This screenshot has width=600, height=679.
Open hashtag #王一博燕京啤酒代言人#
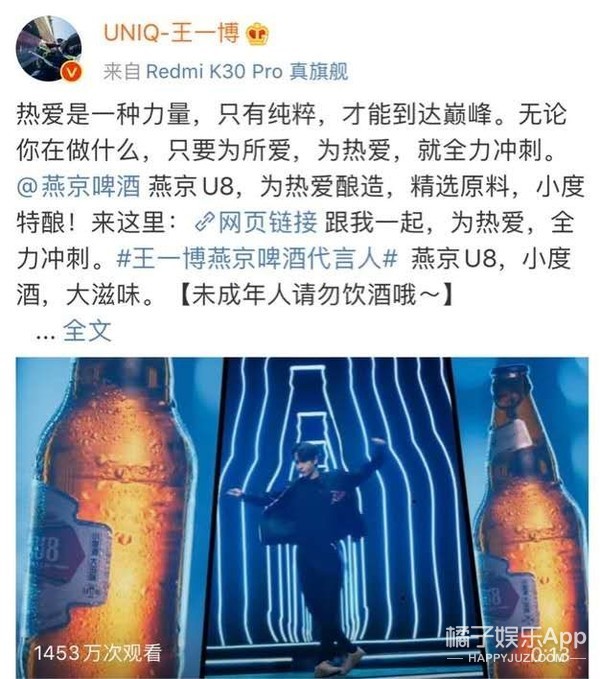pyautogui.click(x=256, y=258)
